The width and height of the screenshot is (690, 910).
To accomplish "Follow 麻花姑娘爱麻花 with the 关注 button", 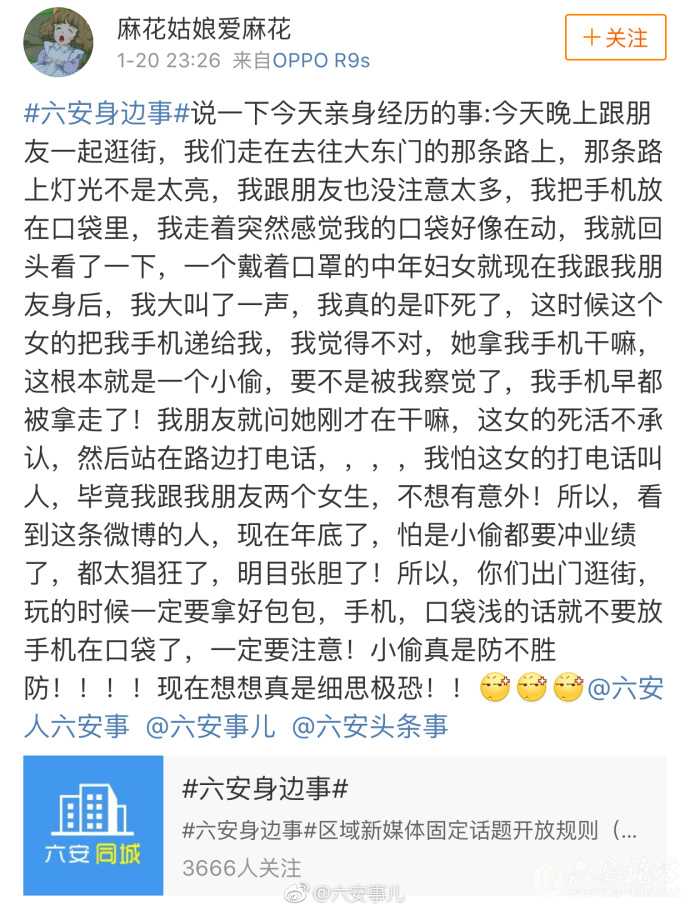I will click(614, 39).
